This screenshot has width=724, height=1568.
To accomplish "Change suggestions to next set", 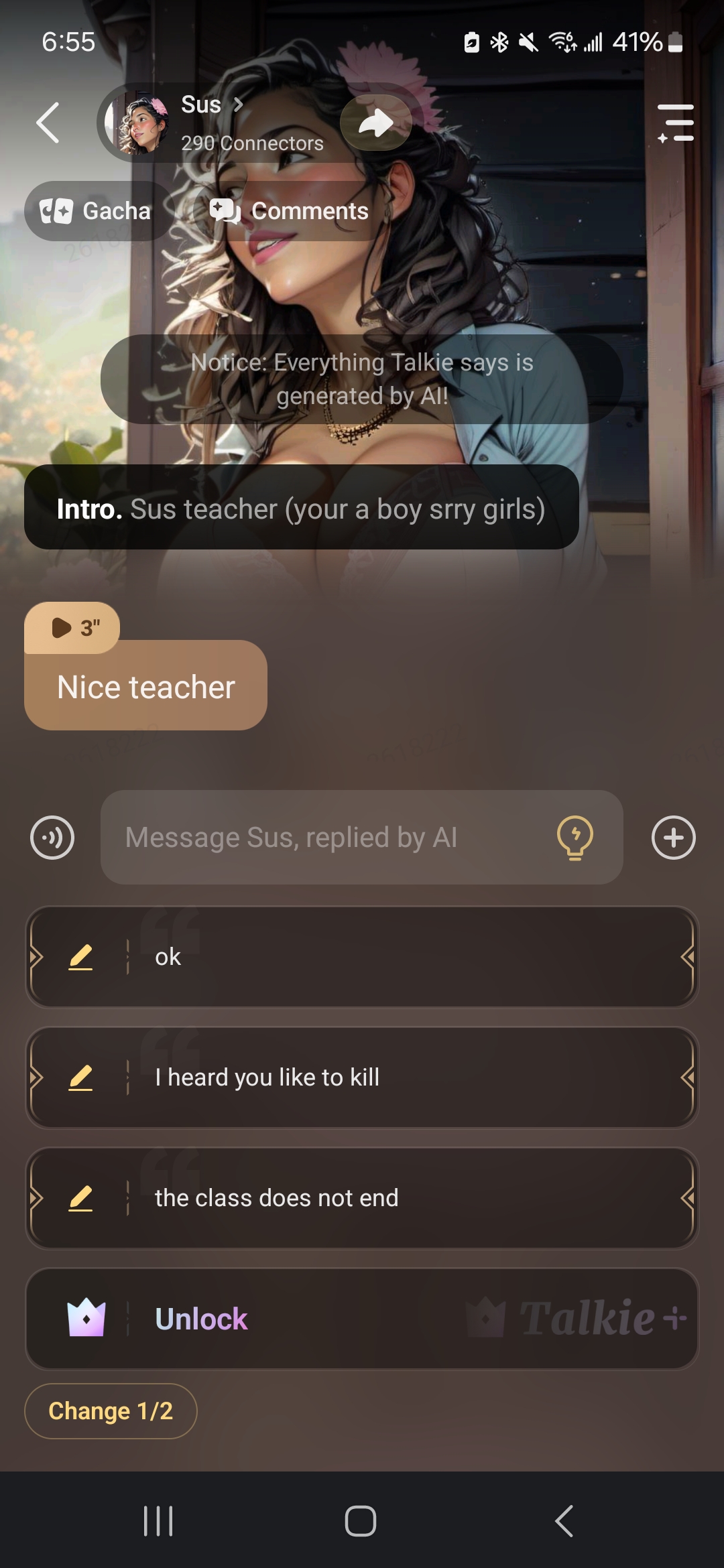I will point(111,1411).
